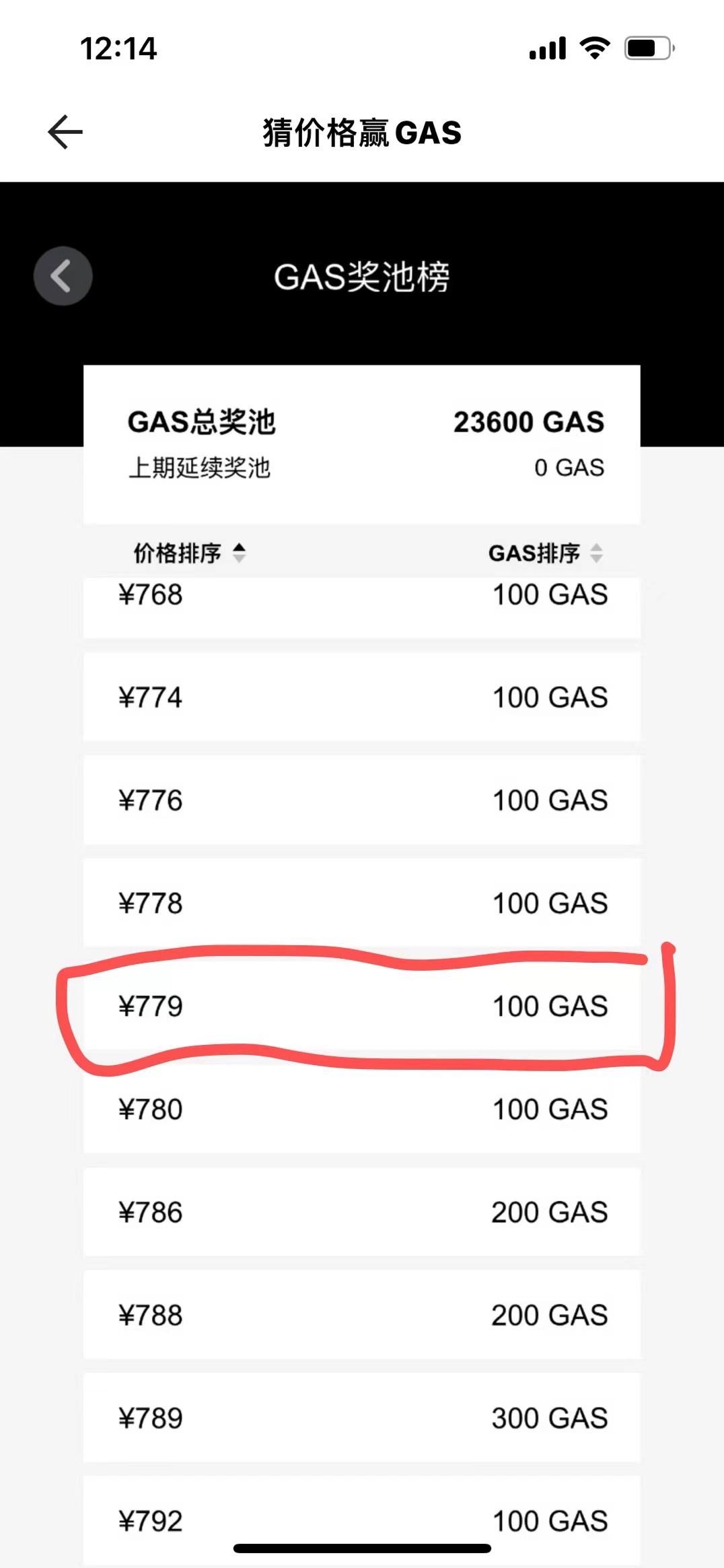Tap the circular back chevron on the black banner

coord(63,275)
